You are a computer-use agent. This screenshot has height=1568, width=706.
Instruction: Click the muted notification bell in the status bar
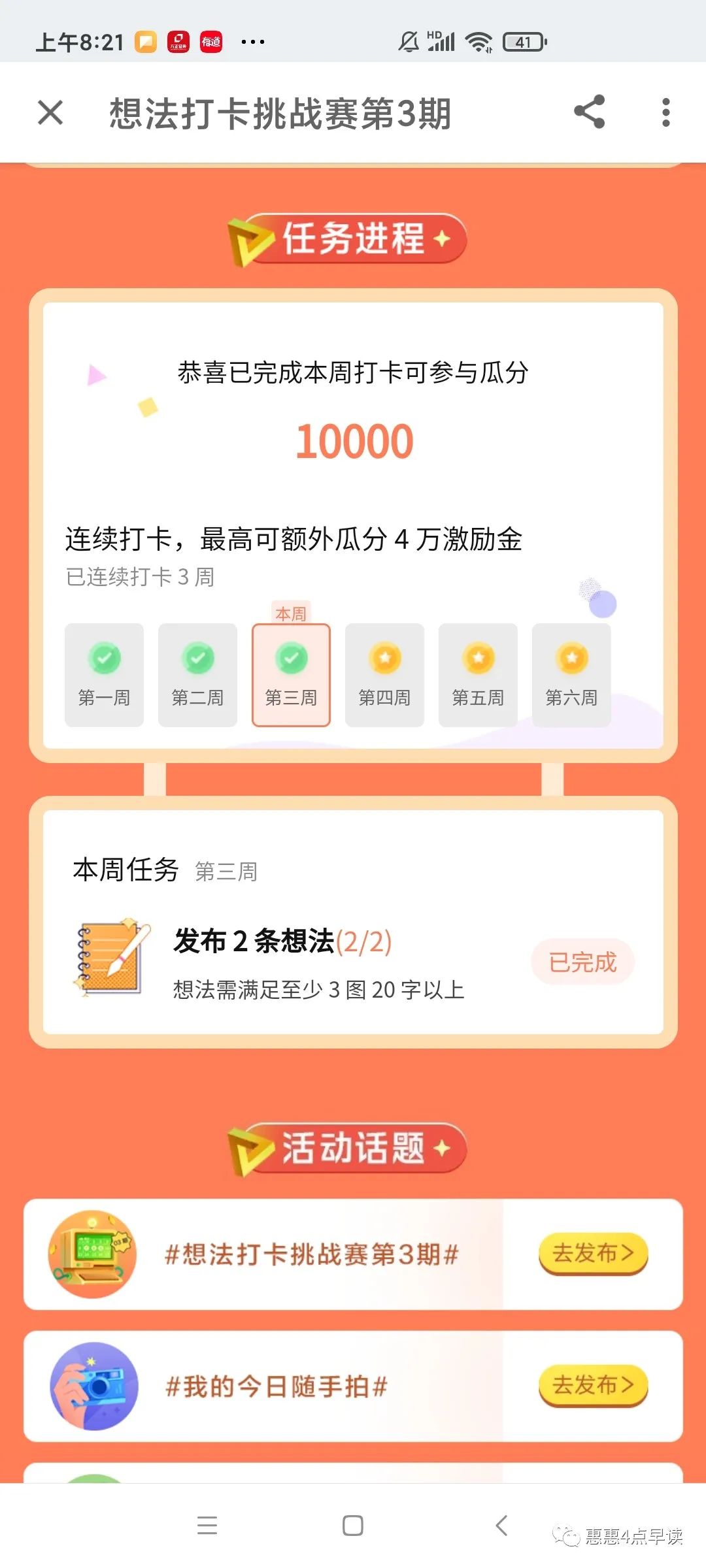click(x=407, y=41)
